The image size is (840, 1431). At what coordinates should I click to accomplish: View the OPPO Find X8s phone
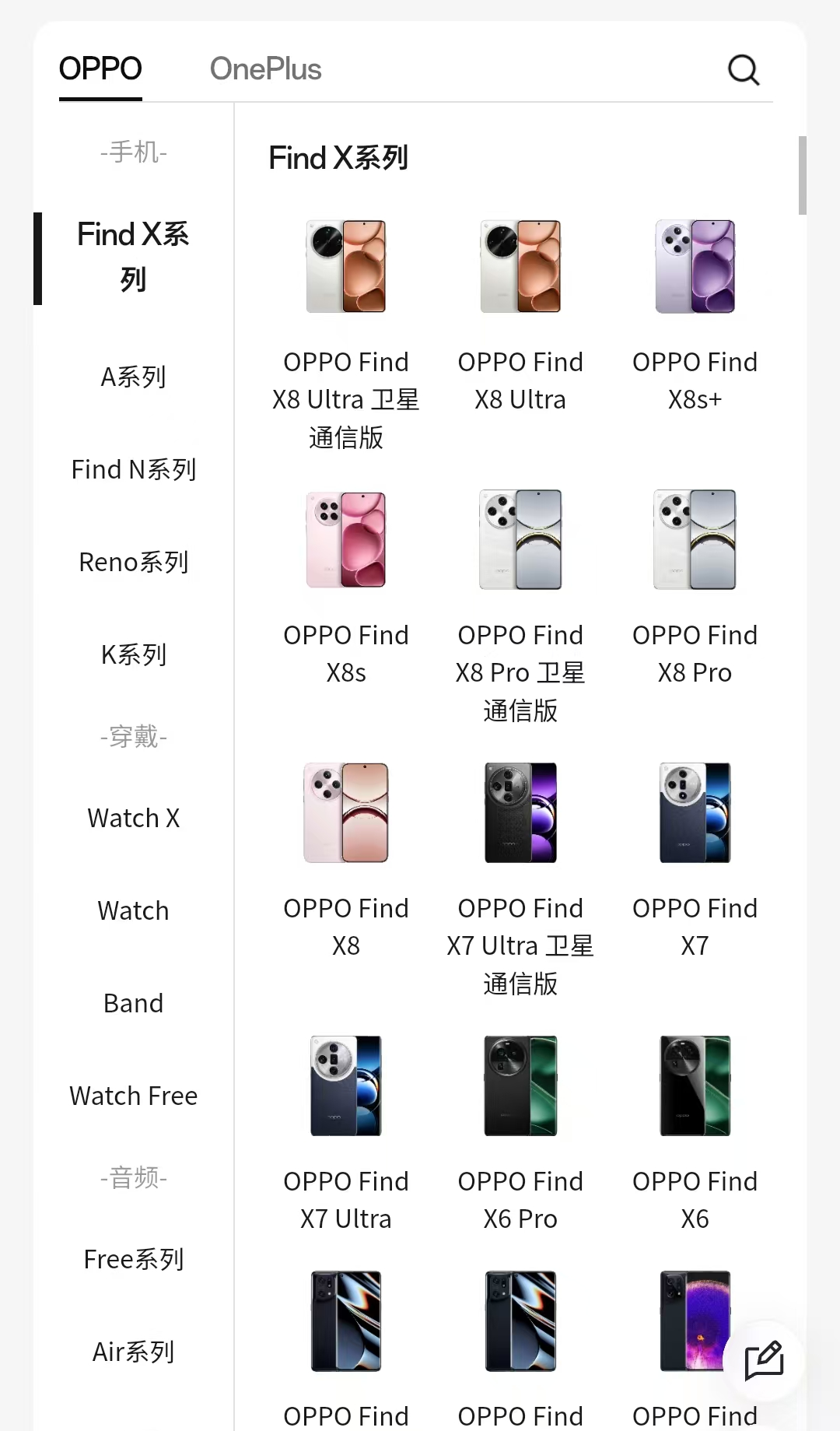(x=346, y=588)
